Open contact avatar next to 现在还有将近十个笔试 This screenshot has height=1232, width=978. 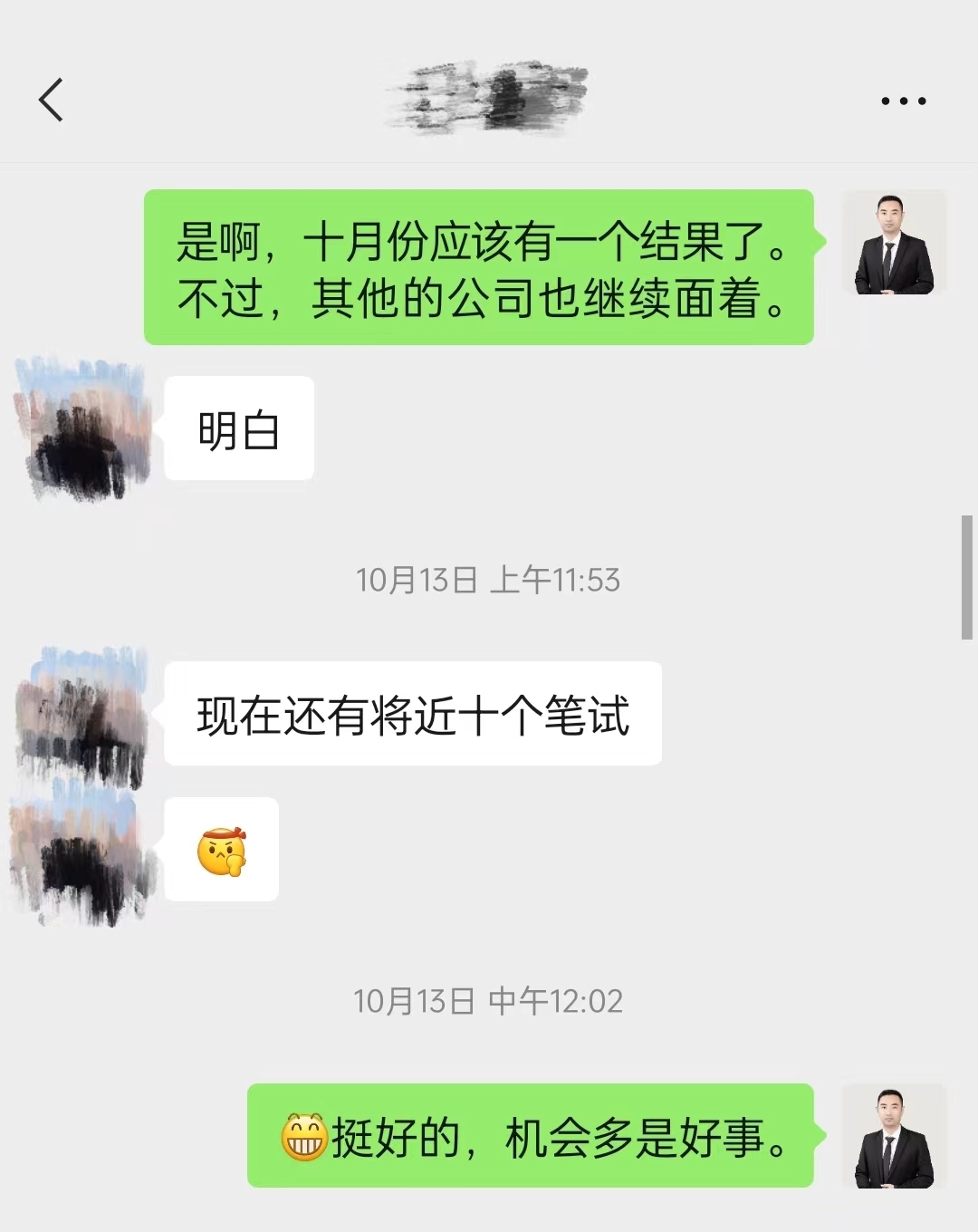(x=81, y=716)
